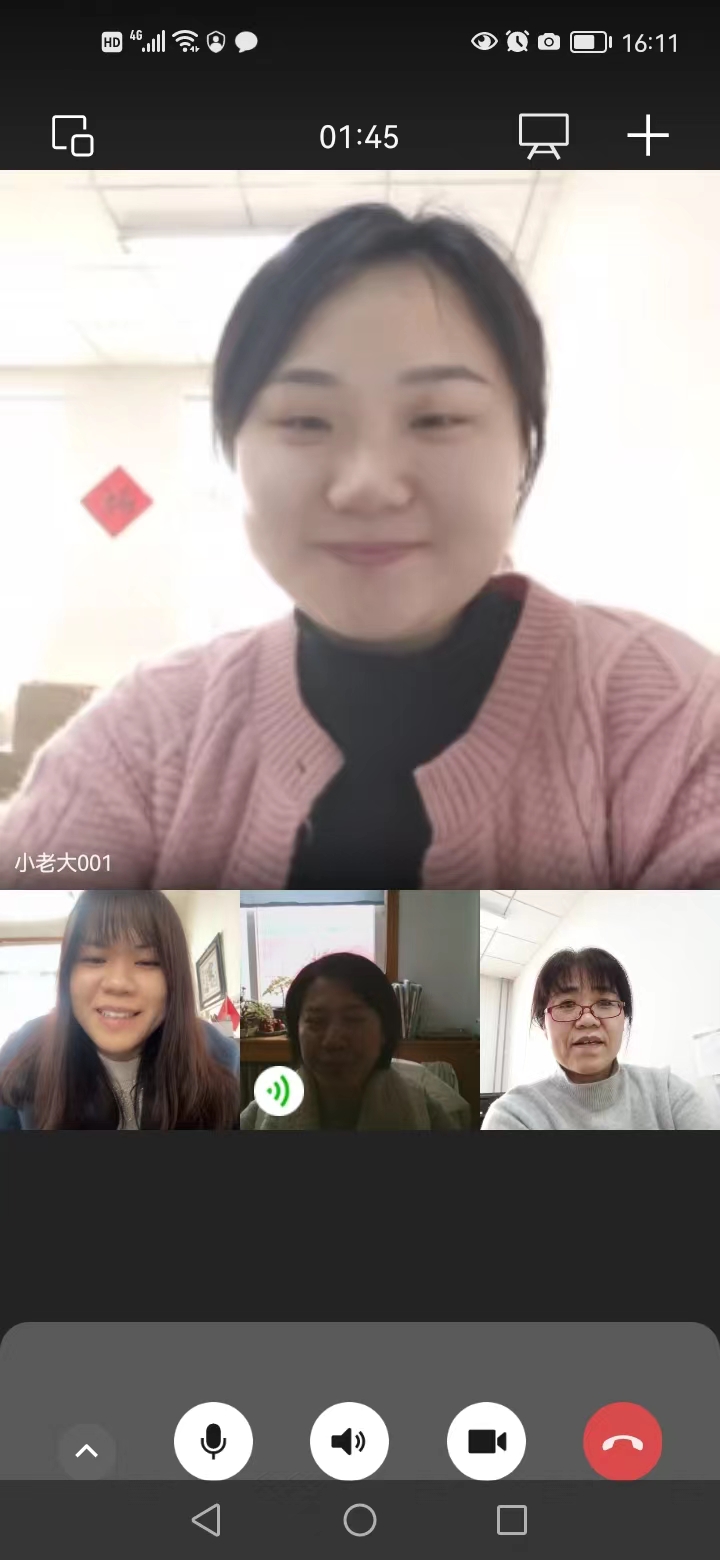End the call with the red button
The width and height of the screenshot is (720, 1560).
tap(622, 1441)
